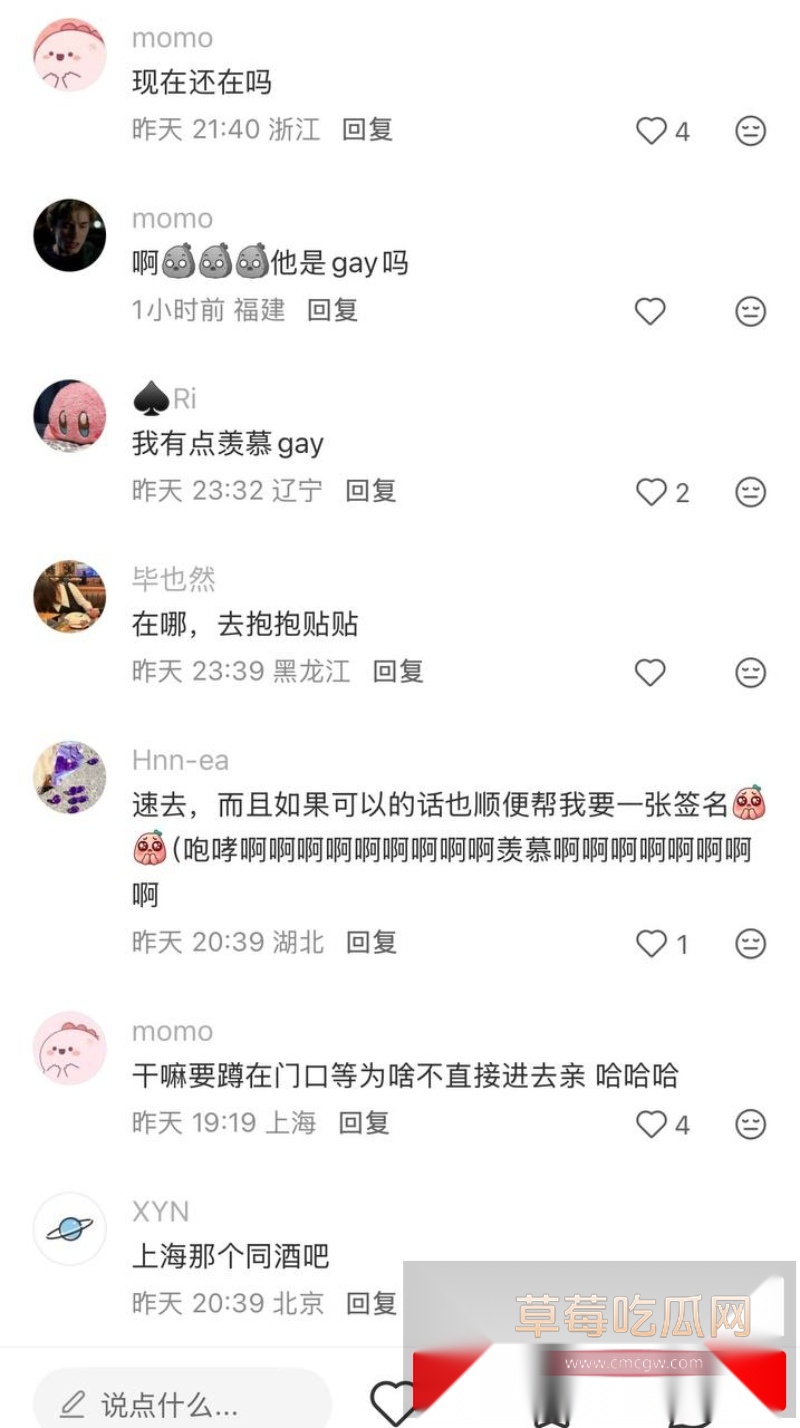Tap the pencil icon in the comment input box

(70, 1402)
